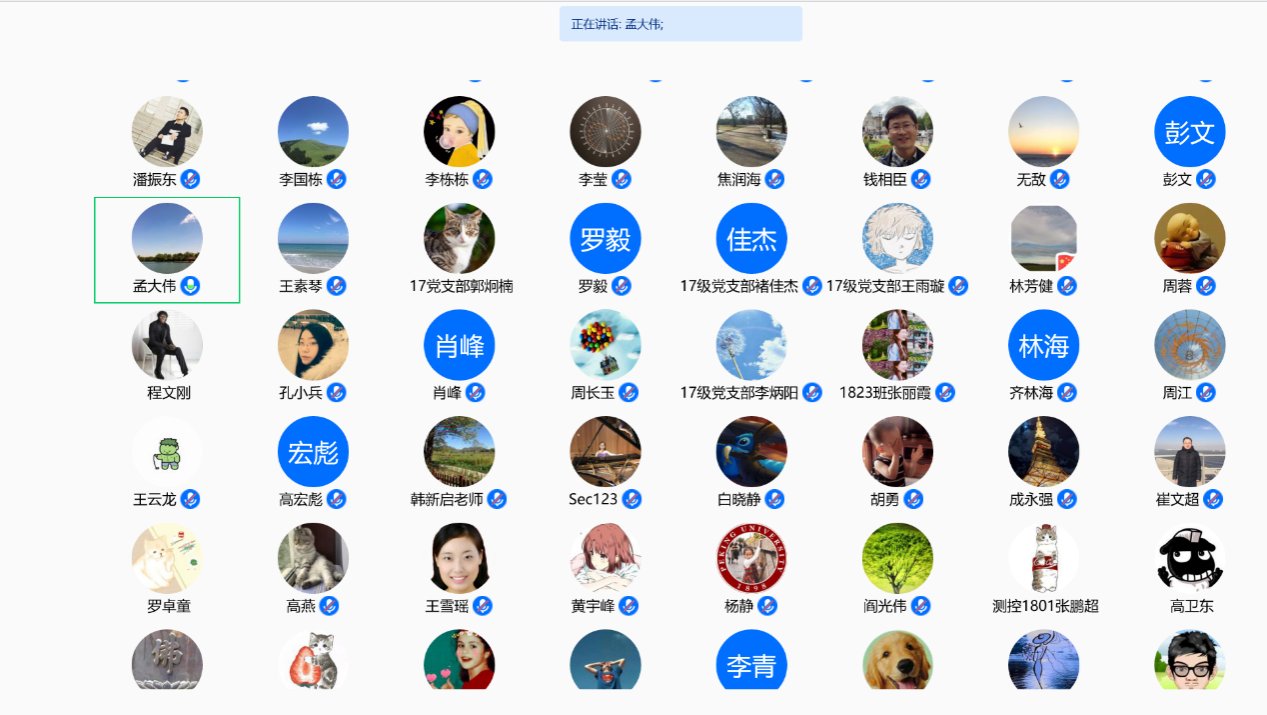
Task: Tap 肖峰's avatar
Action: click(459, 346)
